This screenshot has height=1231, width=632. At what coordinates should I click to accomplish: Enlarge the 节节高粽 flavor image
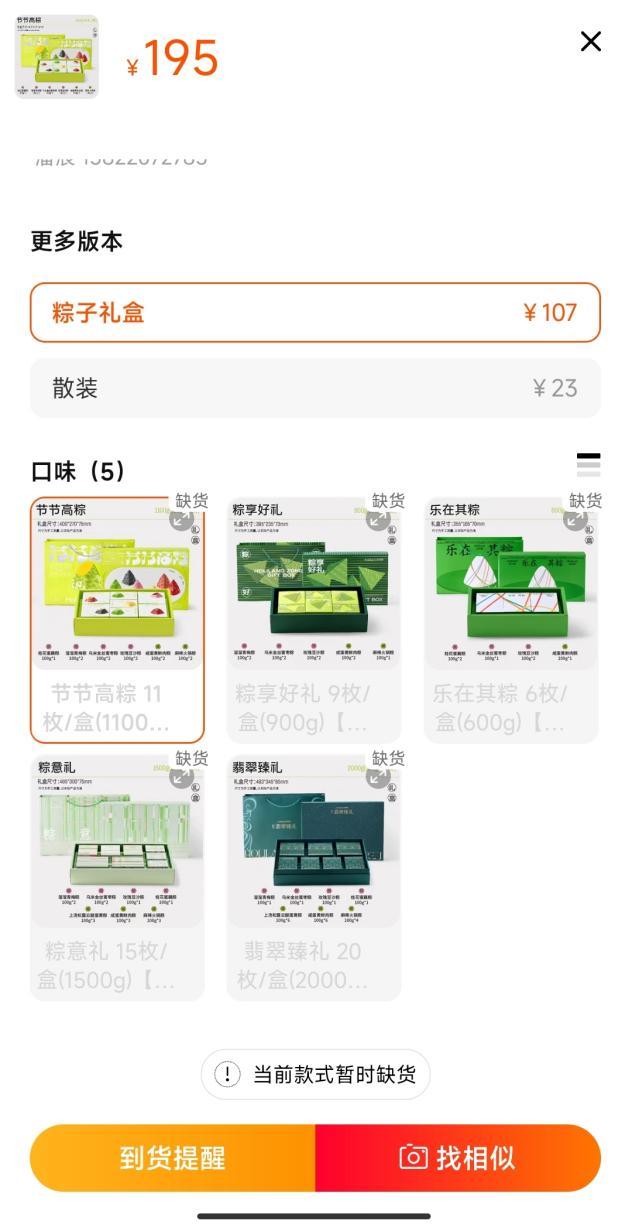tap(181, 519)
